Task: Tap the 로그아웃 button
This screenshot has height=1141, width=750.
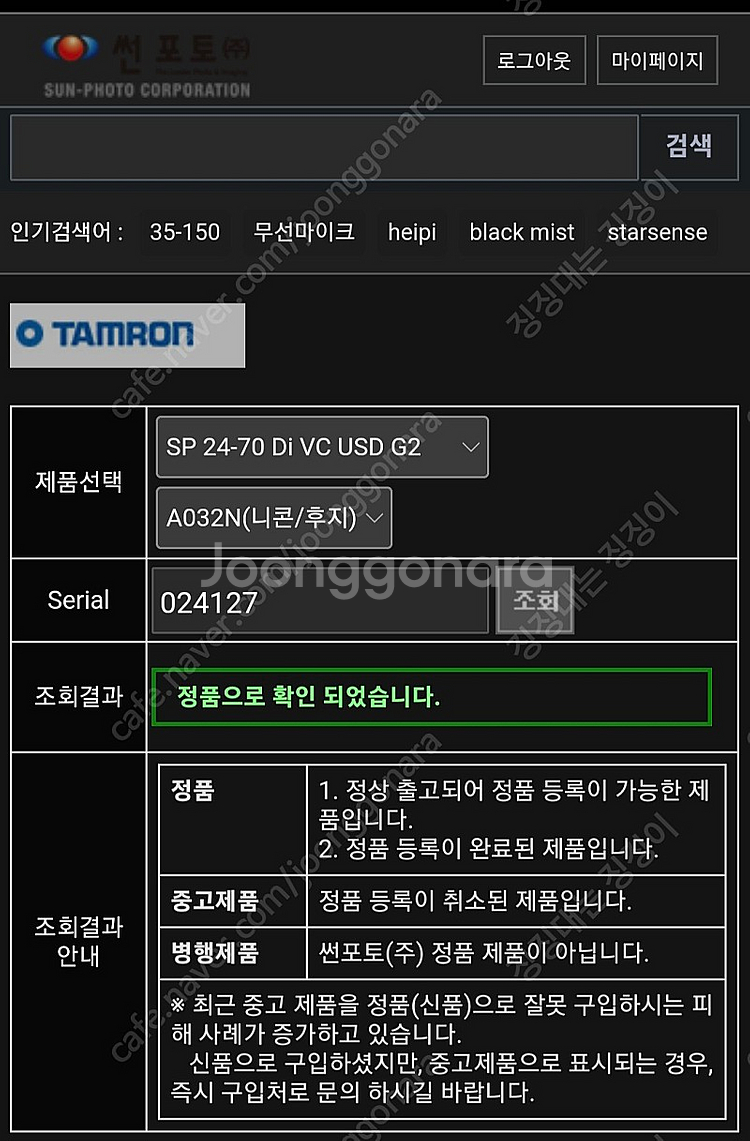Action: pos(534,61)
